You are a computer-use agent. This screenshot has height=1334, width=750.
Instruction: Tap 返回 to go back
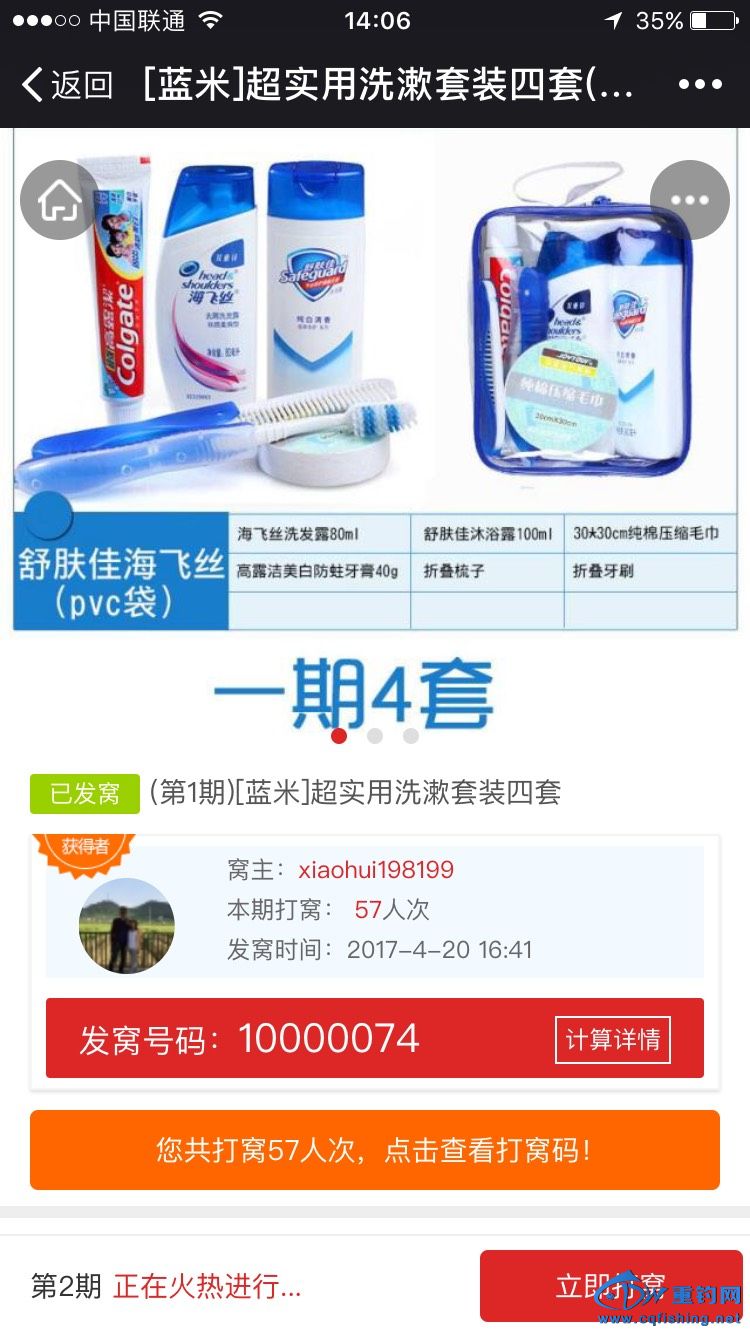coord(68,85)
